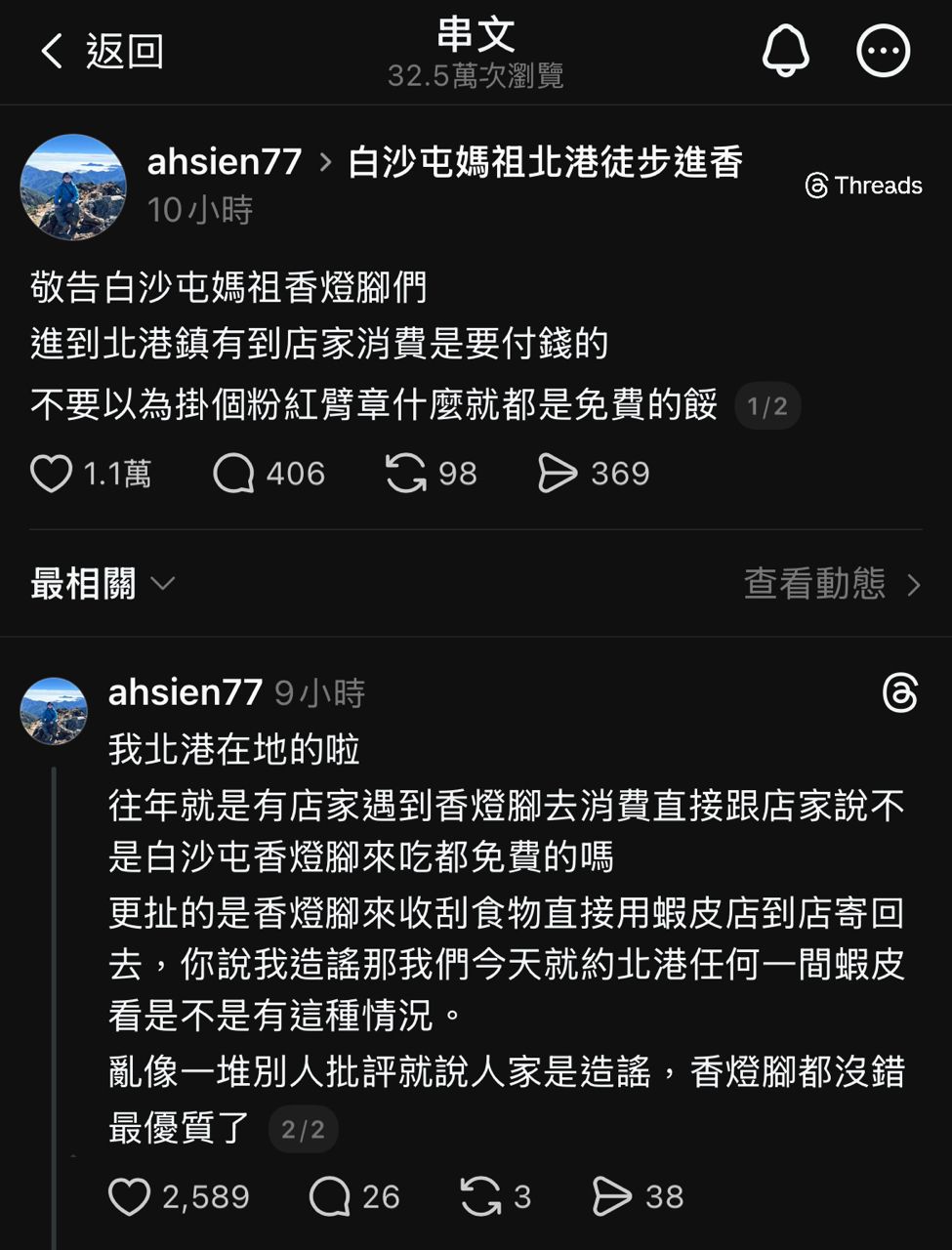Share the main post with 369 shares
Screen dimensions: 952x1250
click(x=558, y=474)
